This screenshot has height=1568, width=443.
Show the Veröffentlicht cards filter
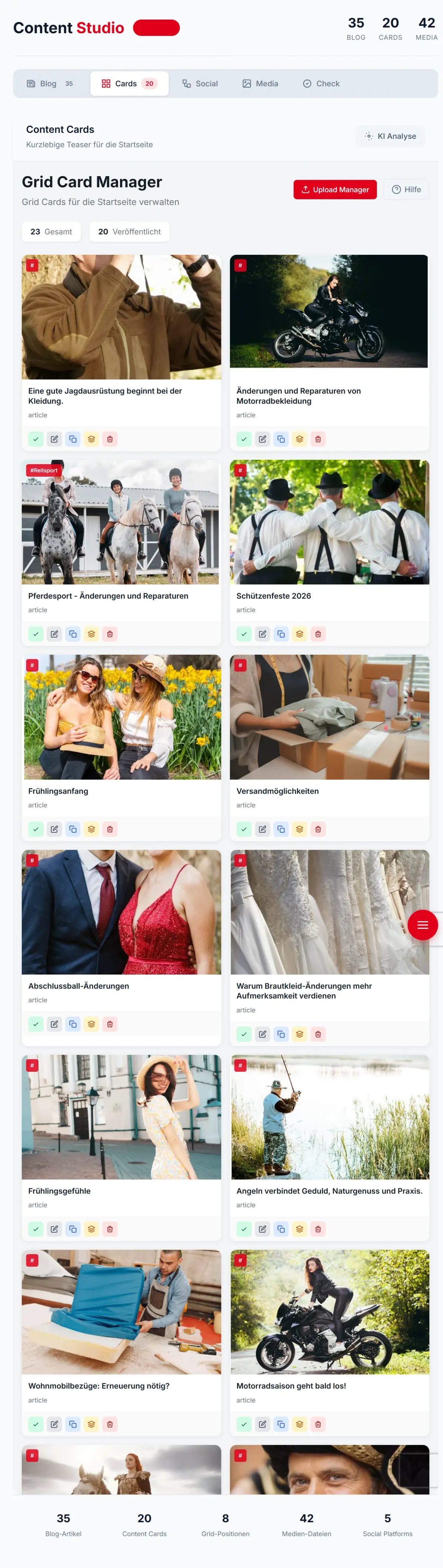[129, 231]
